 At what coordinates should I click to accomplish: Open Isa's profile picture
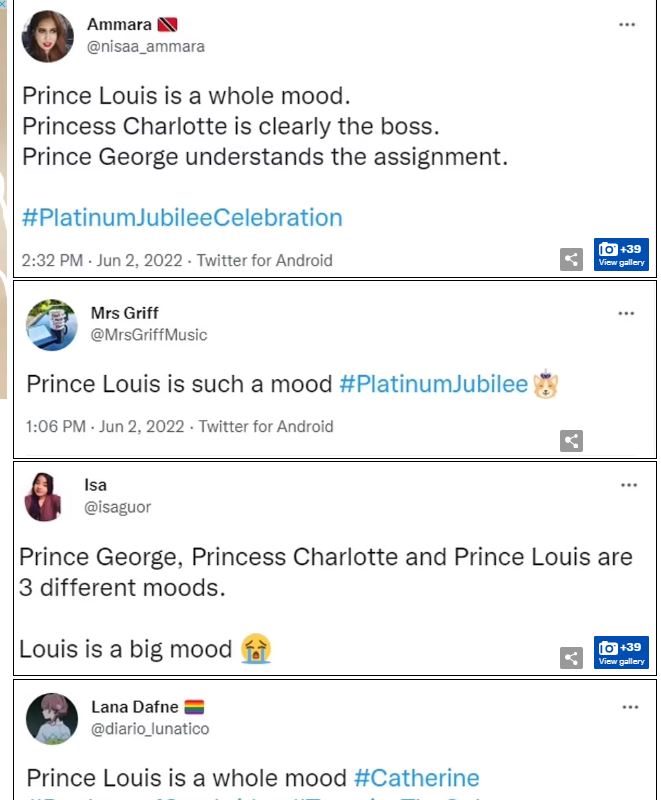[x=43, y=496]
